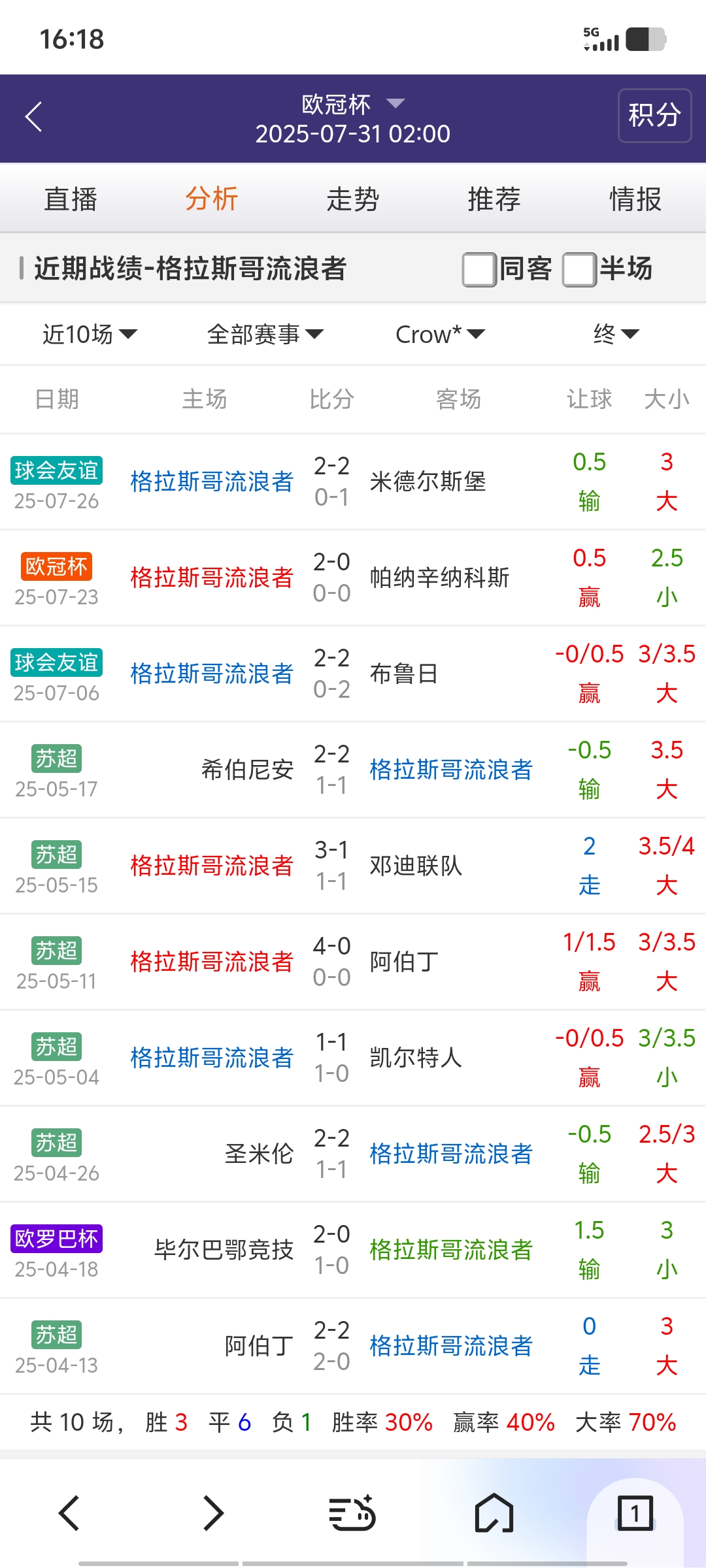Open the browser tabs switcher
The image size is (706, 1568).
(635, 1513)
